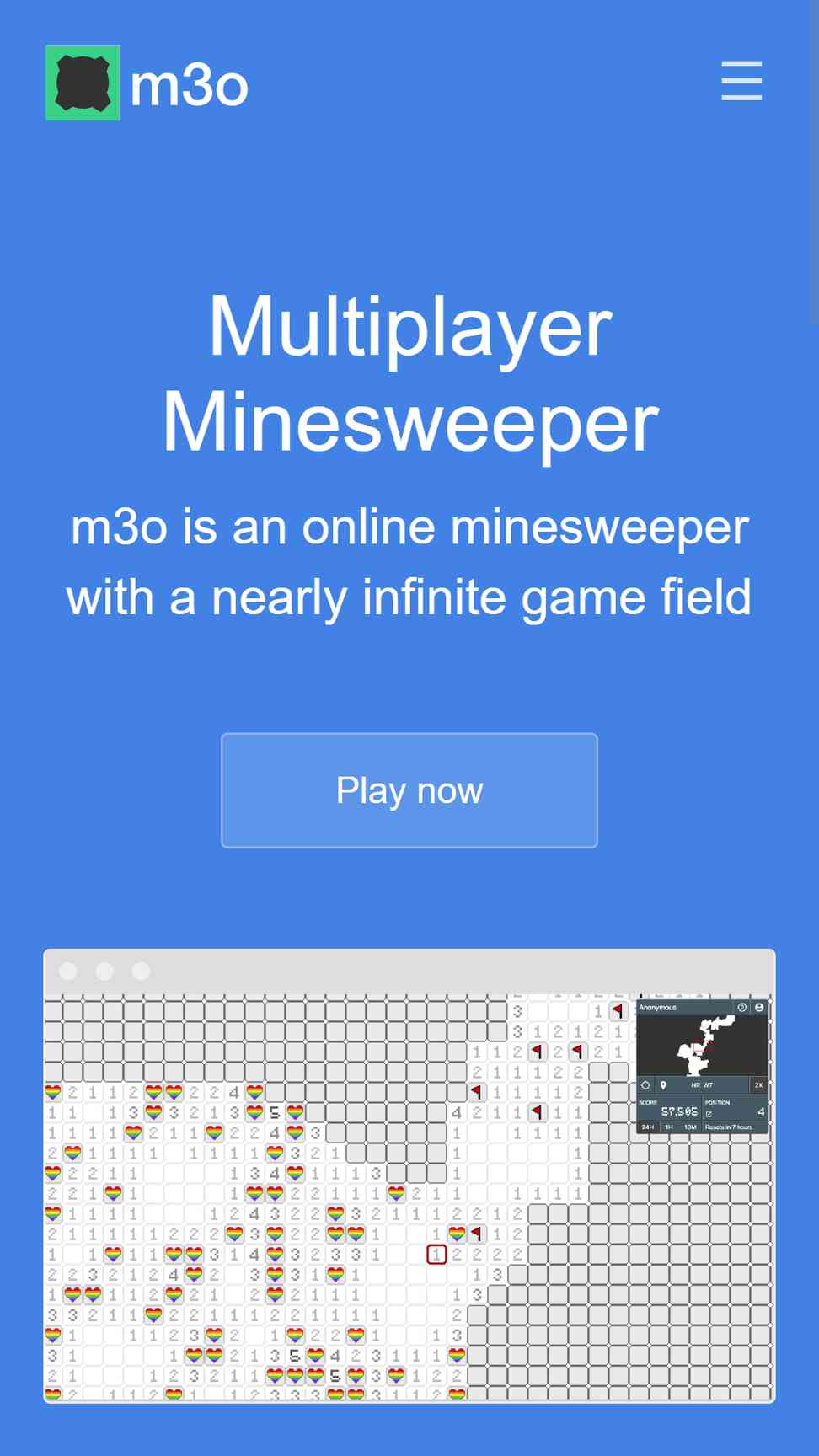Open the hamburger menu
The width and height of the screenshot is (819, 1456).
point(741,81)
